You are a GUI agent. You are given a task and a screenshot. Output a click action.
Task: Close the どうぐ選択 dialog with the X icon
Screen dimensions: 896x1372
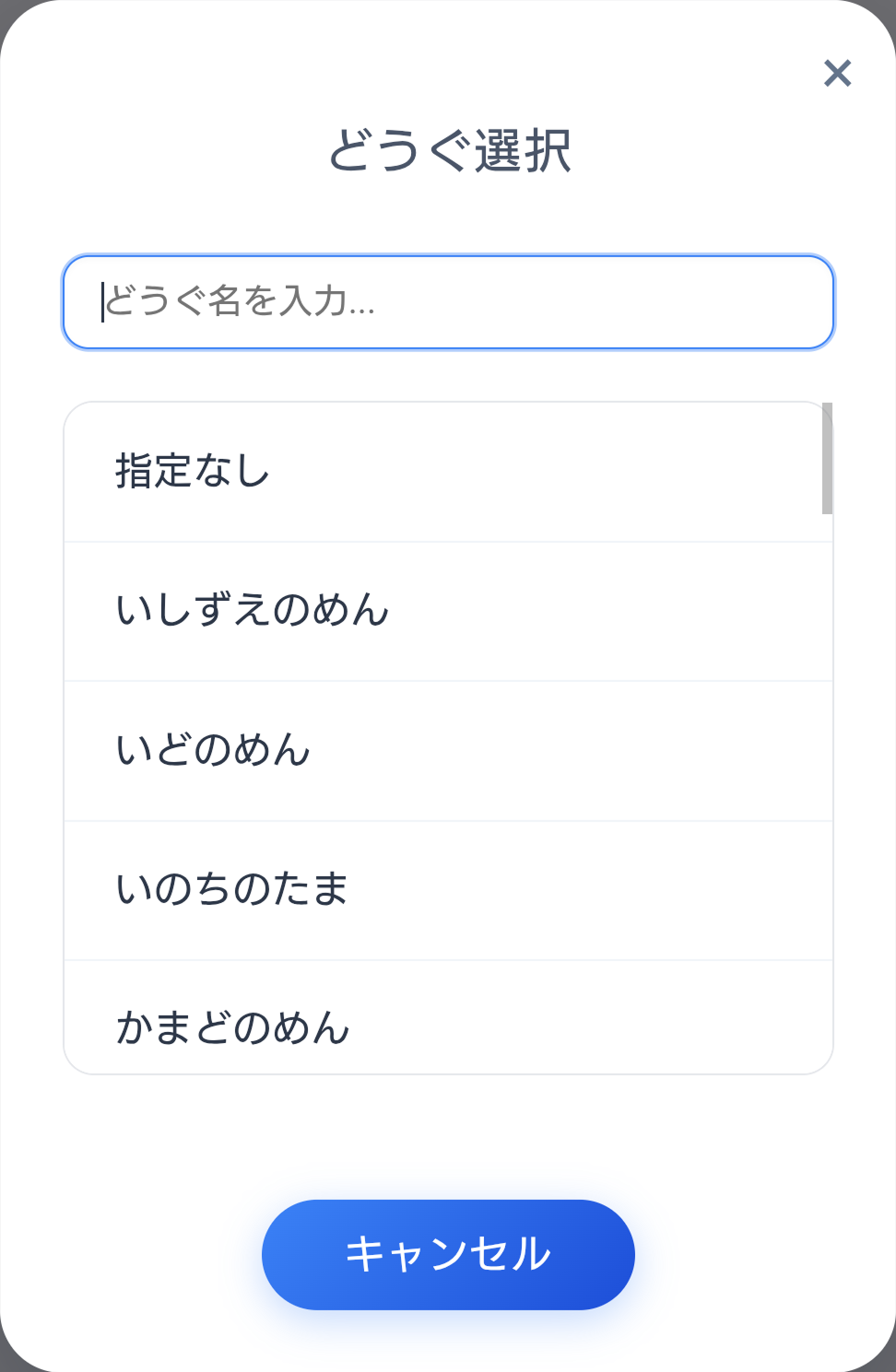click(837, 74)
